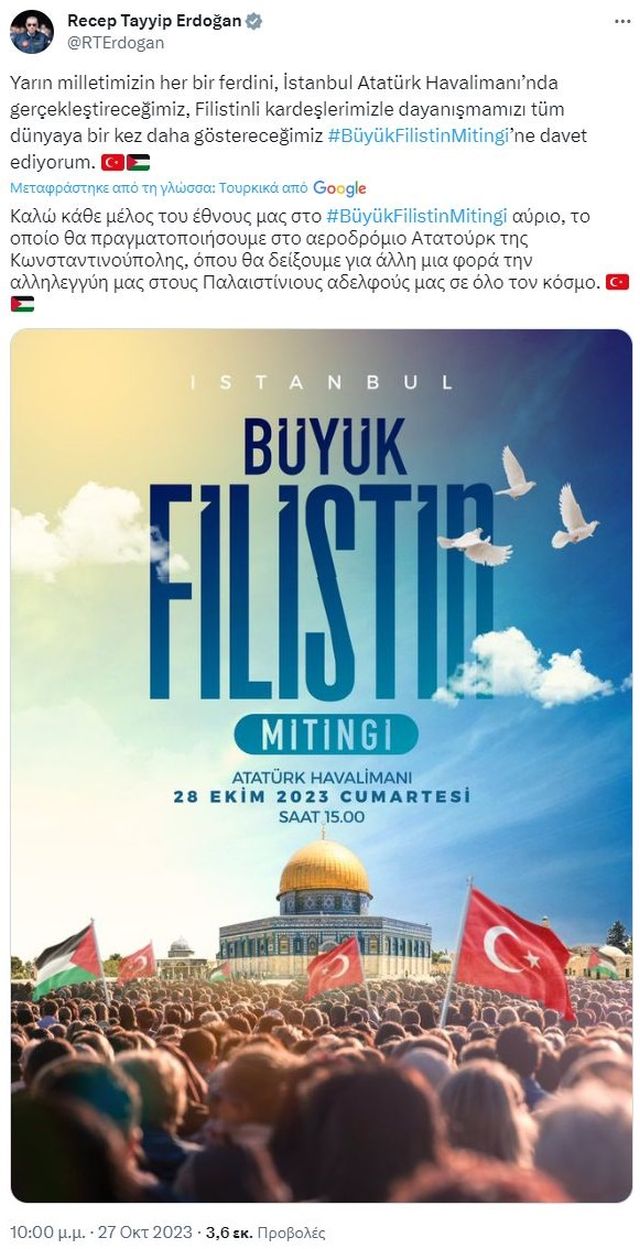
Task: Open the @RTErdogan handle
Action: [x=115, y=43]
